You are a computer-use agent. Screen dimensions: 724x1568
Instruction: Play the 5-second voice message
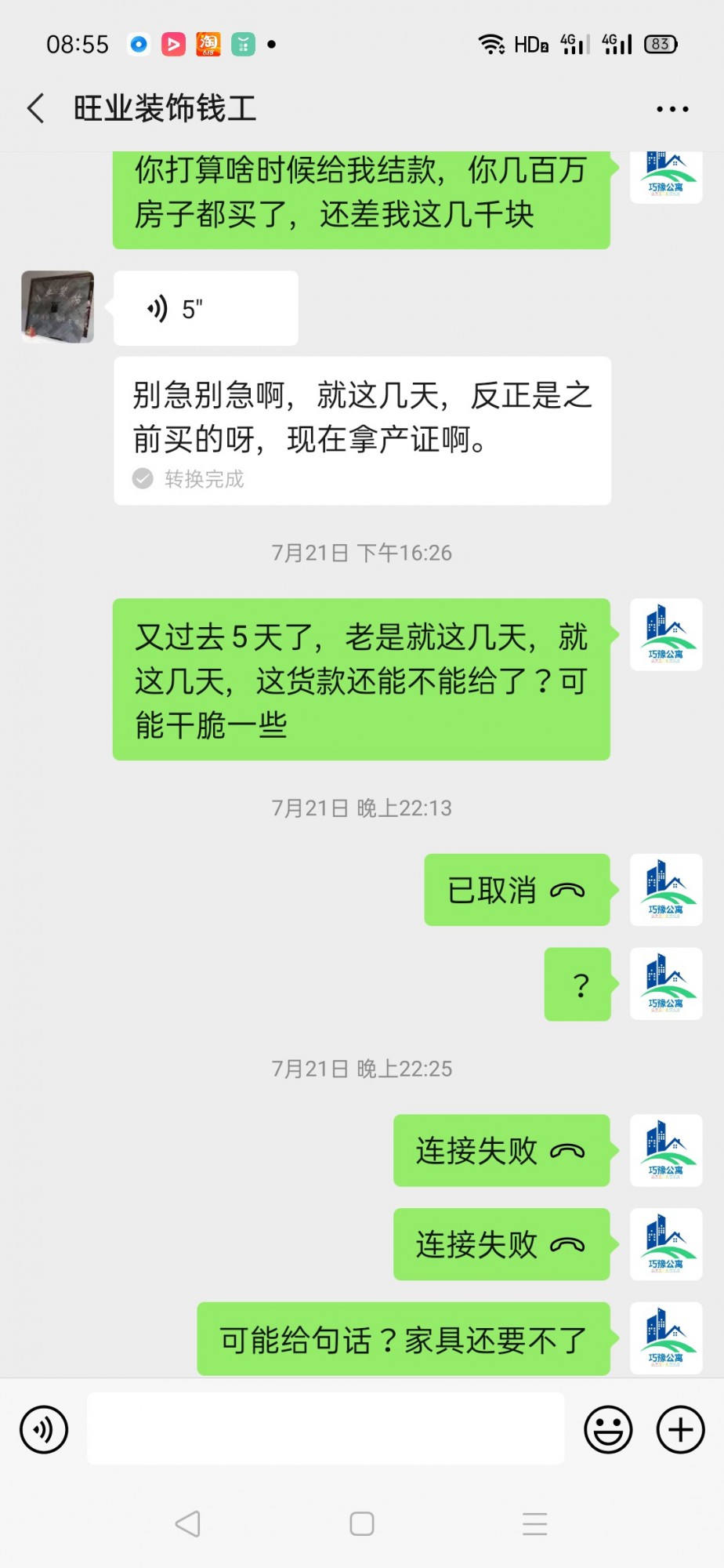click(205, 309)
